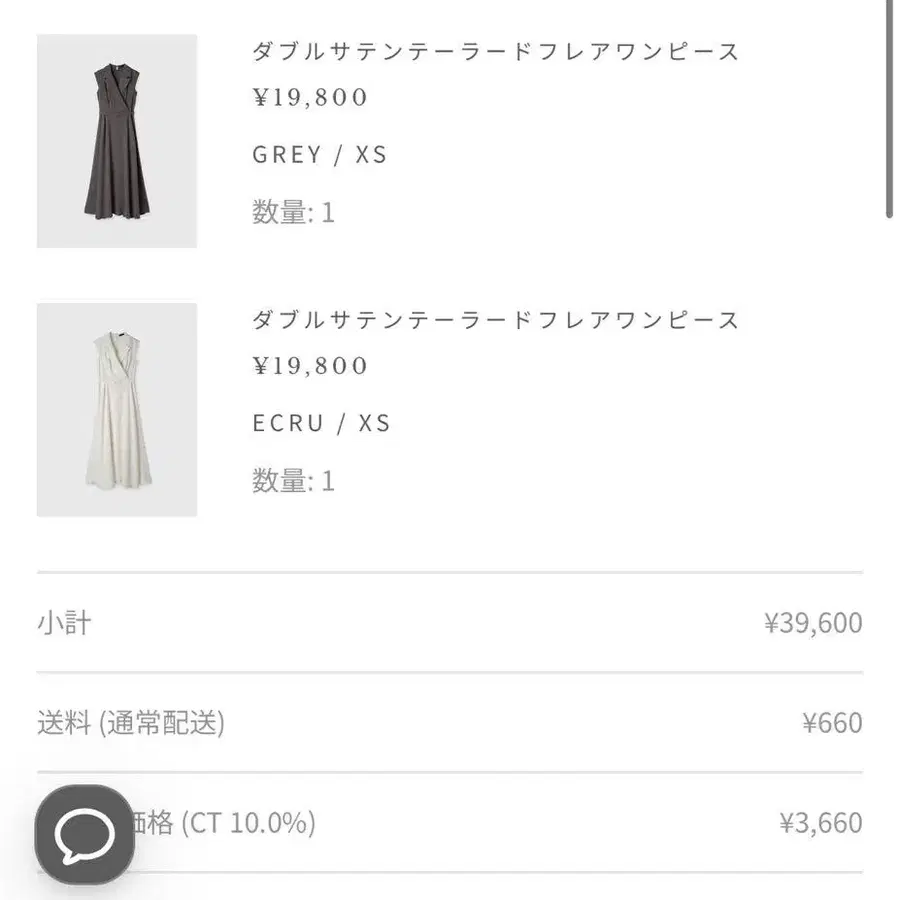Open the chat support bubble
Viewport: 900px width, 900px height.
85,835
